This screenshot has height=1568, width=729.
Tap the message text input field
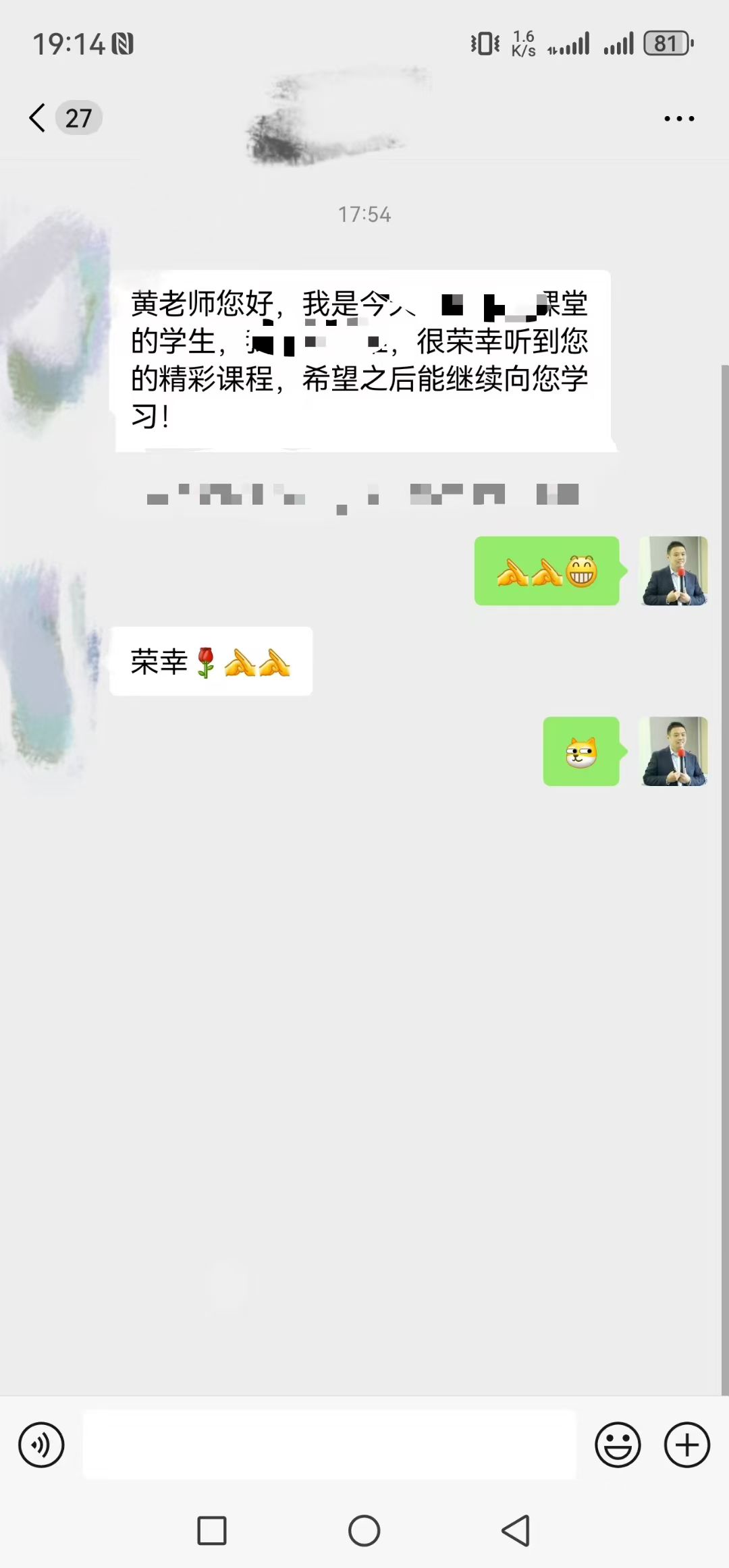tap(329, 1445)
